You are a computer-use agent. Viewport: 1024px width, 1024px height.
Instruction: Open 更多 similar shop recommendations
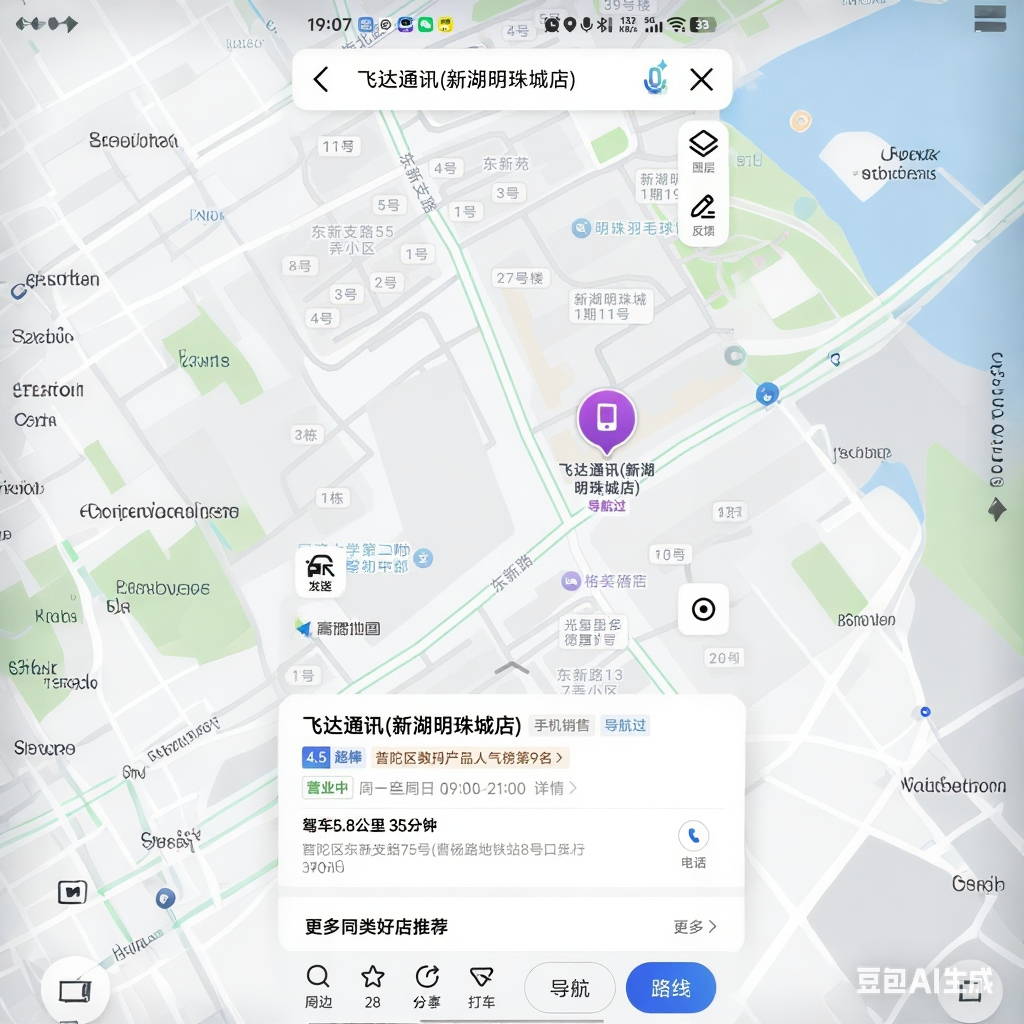coord(695,927)
